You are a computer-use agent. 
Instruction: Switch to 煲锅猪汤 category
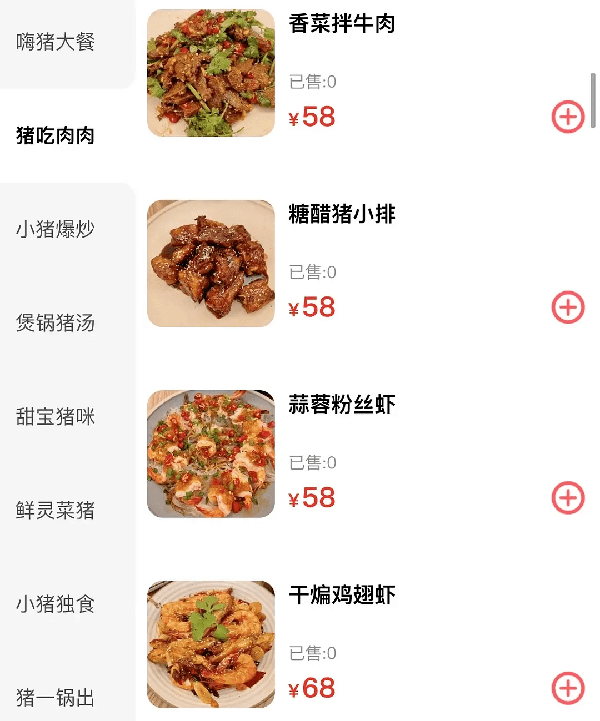tap(56, 323)
